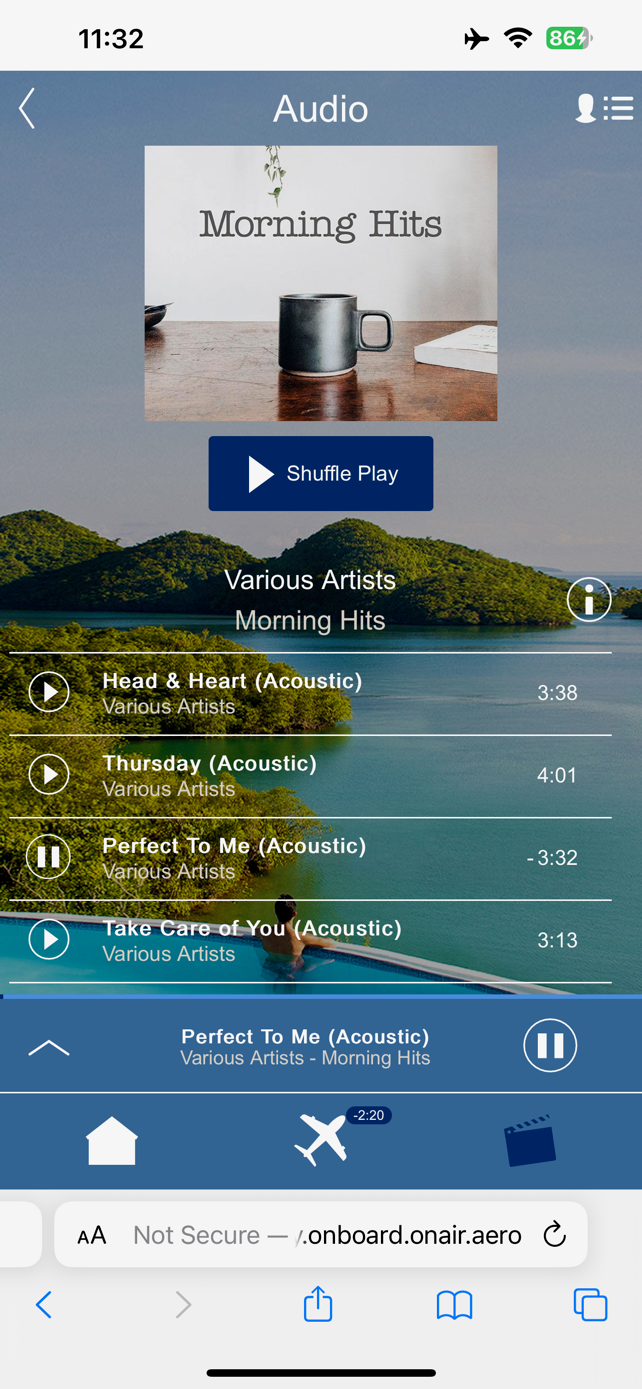
Task: Start Shuffle Play for Morning Hits
Action: (321, 473)
